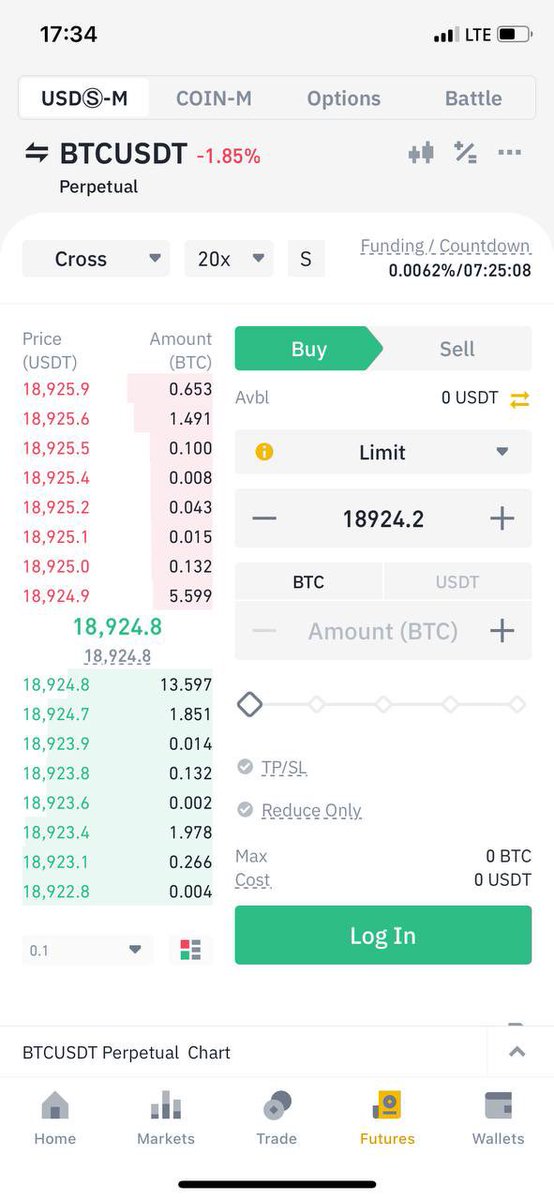Open the candlestick chart icon

tap(421, 153)
